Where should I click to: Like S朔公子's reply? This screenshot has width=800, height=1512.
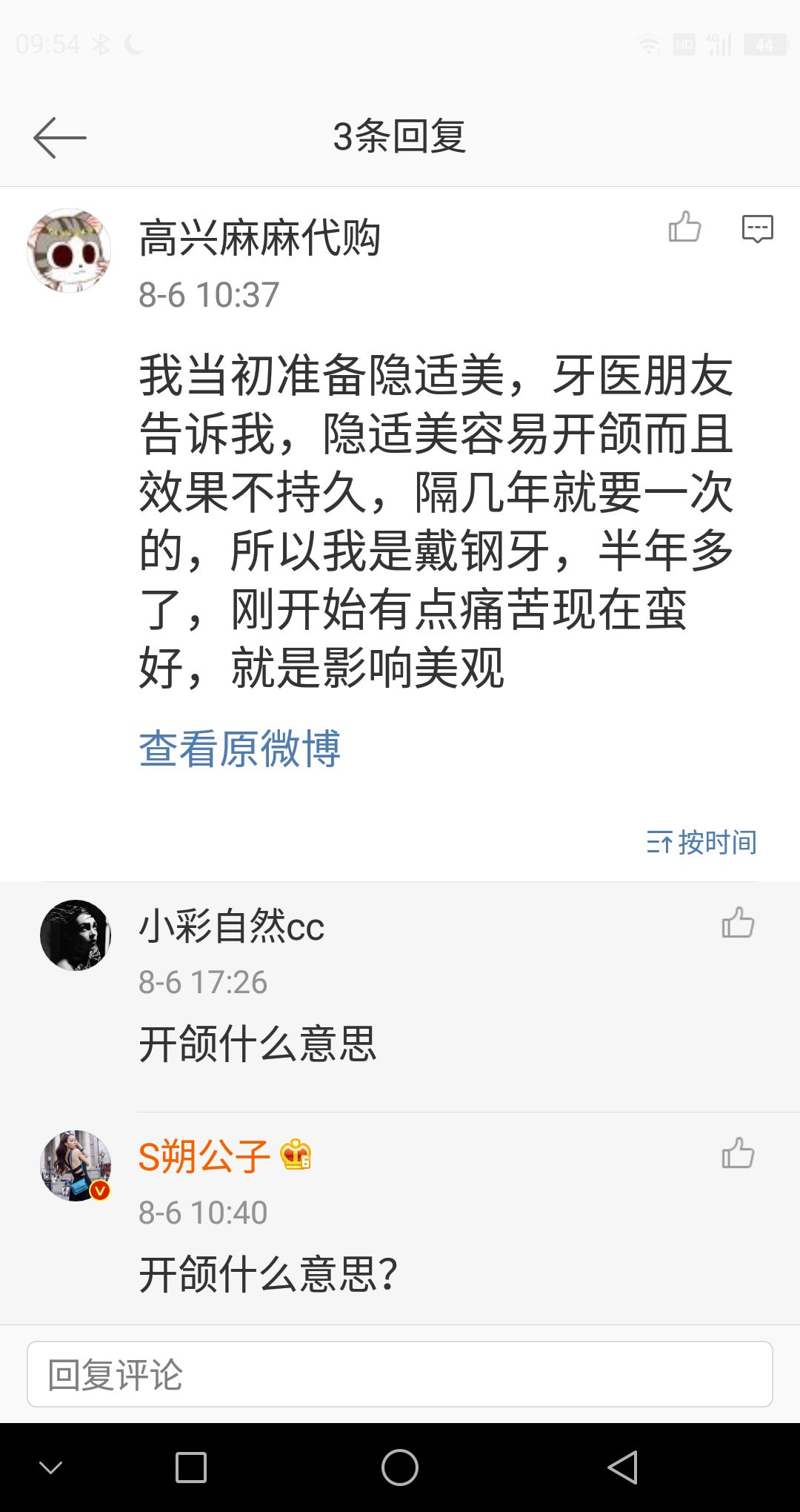click(x=738, y=1153)
